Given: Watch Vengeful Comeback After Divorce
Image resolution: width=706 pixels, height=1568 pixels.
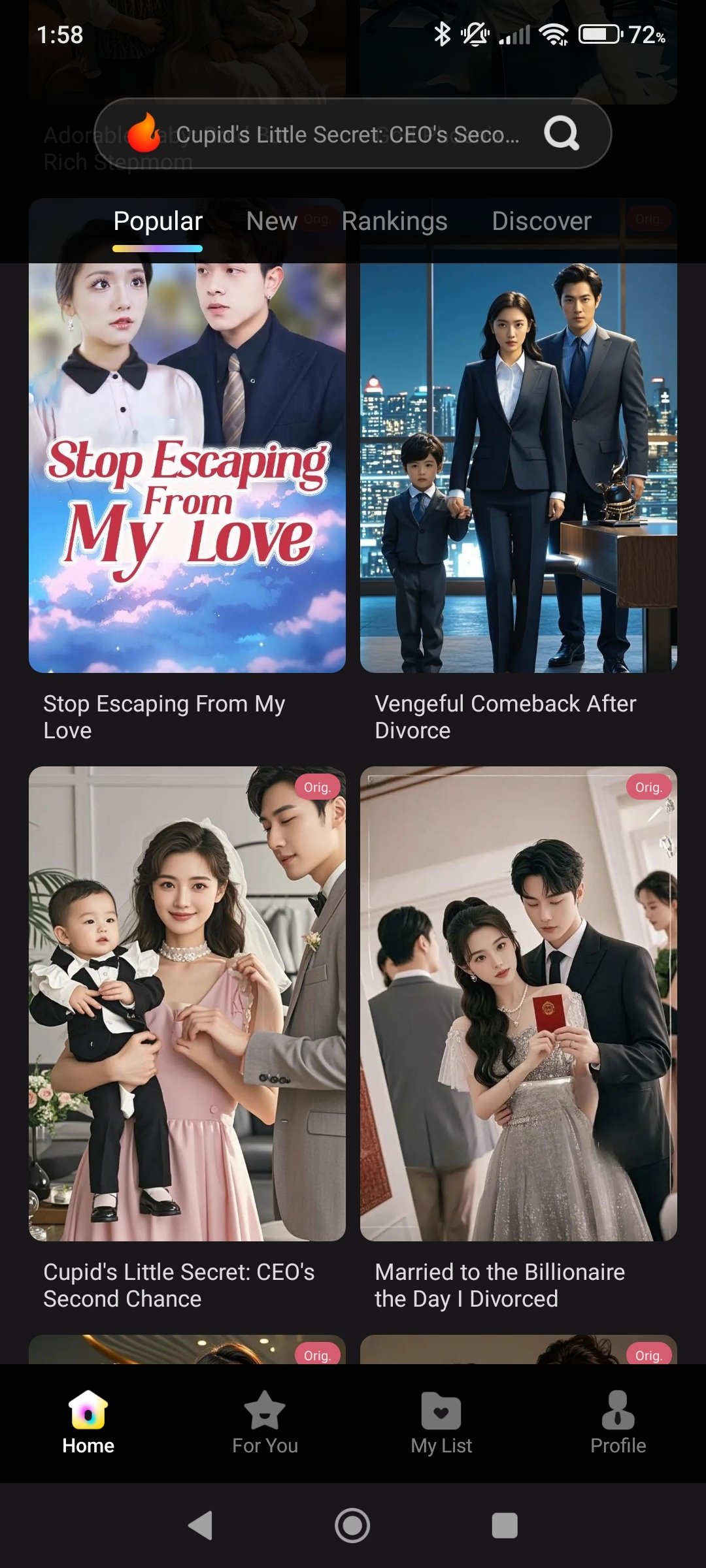Looking at the screenshot, I should 518,467.
